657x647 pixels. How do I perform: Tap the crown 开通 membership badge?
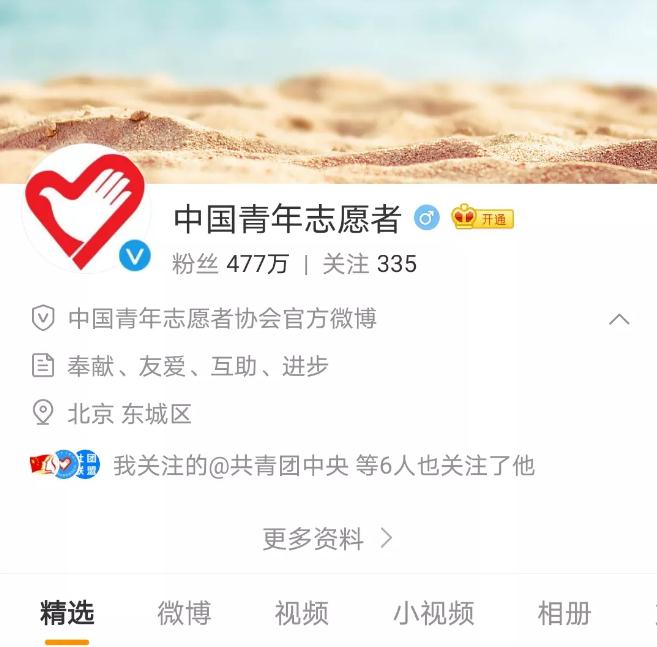pyautogui.click(x=482, y=218)
